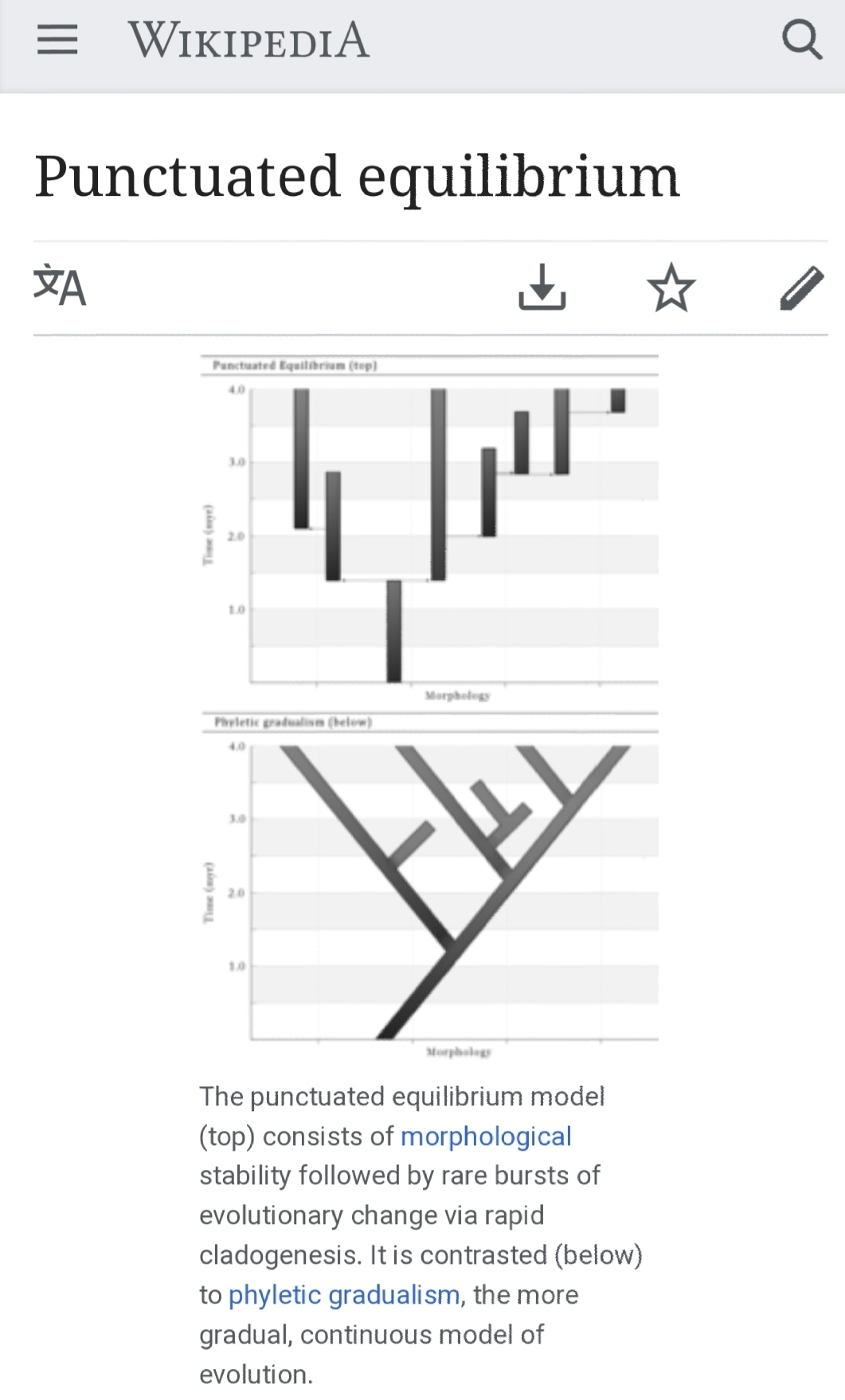This screenshot has height=1400, width=845.
Task: Add article to watchlist with star
Action: point(671,287)
